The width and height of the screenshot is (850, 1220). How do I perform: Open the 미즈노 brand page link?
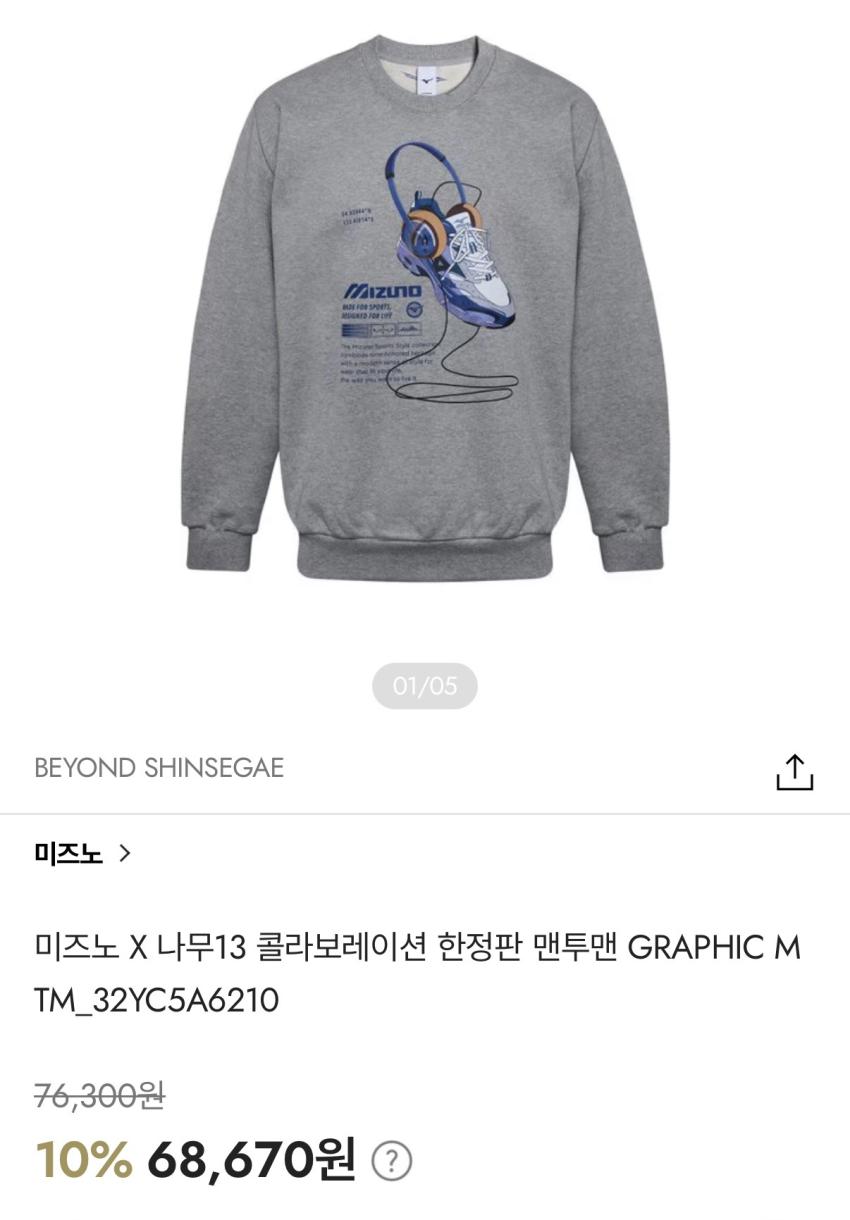pyautogui.click(x=82, y=854)
